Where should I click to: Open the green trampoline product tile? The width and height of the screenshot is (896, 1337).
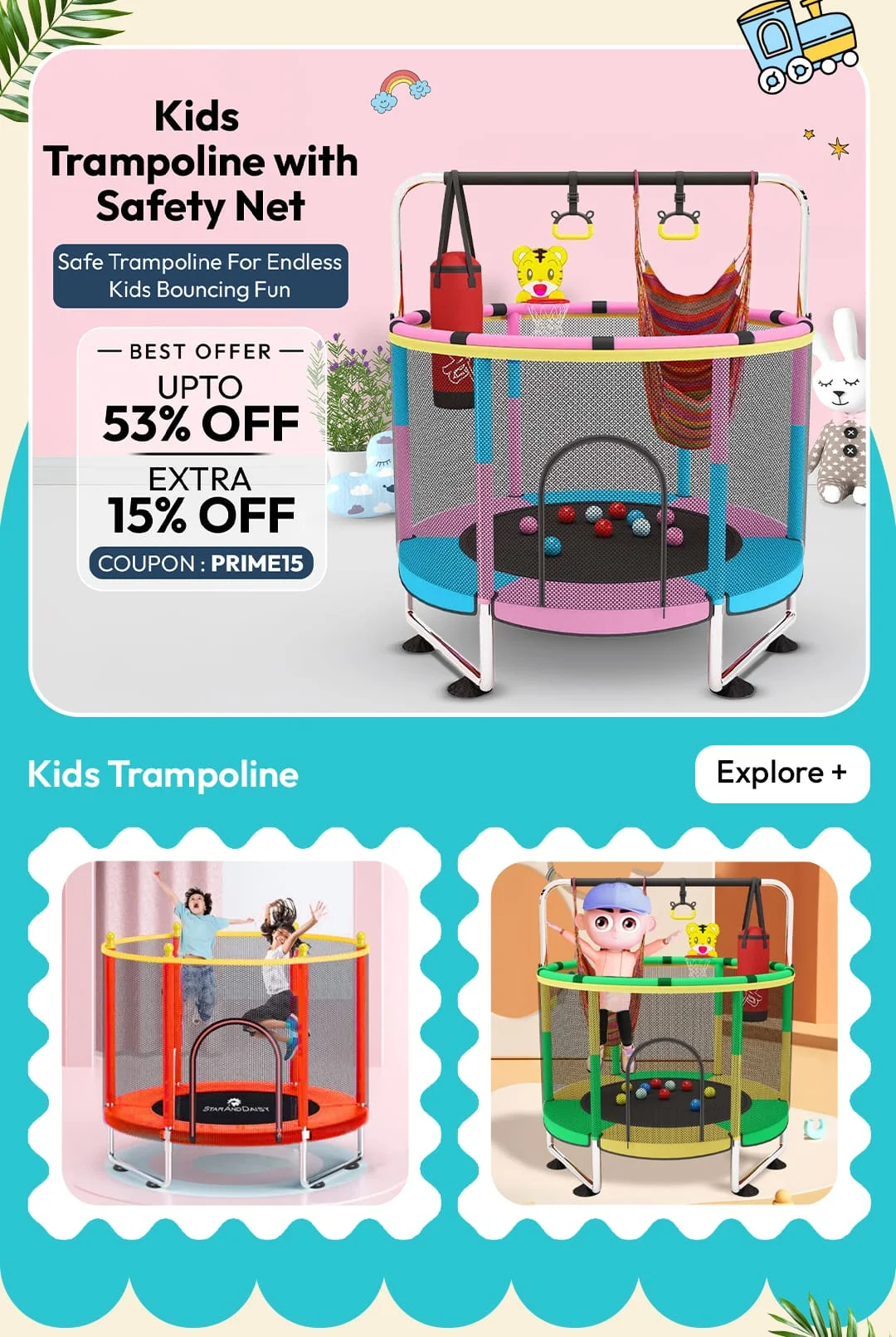[664, 1033]
